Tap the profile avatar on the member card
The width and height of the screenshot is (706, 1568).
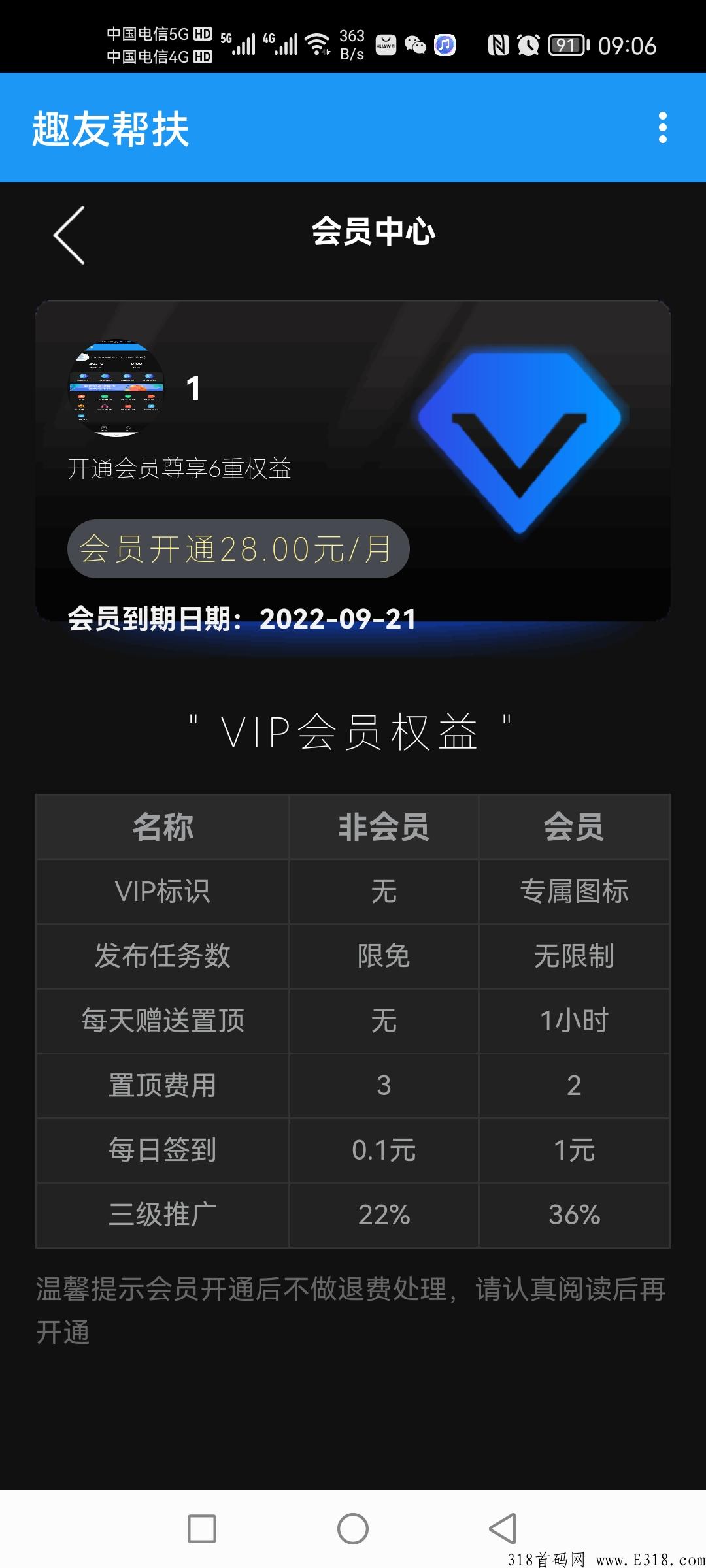pyautogui.click(x=116, y=387)
